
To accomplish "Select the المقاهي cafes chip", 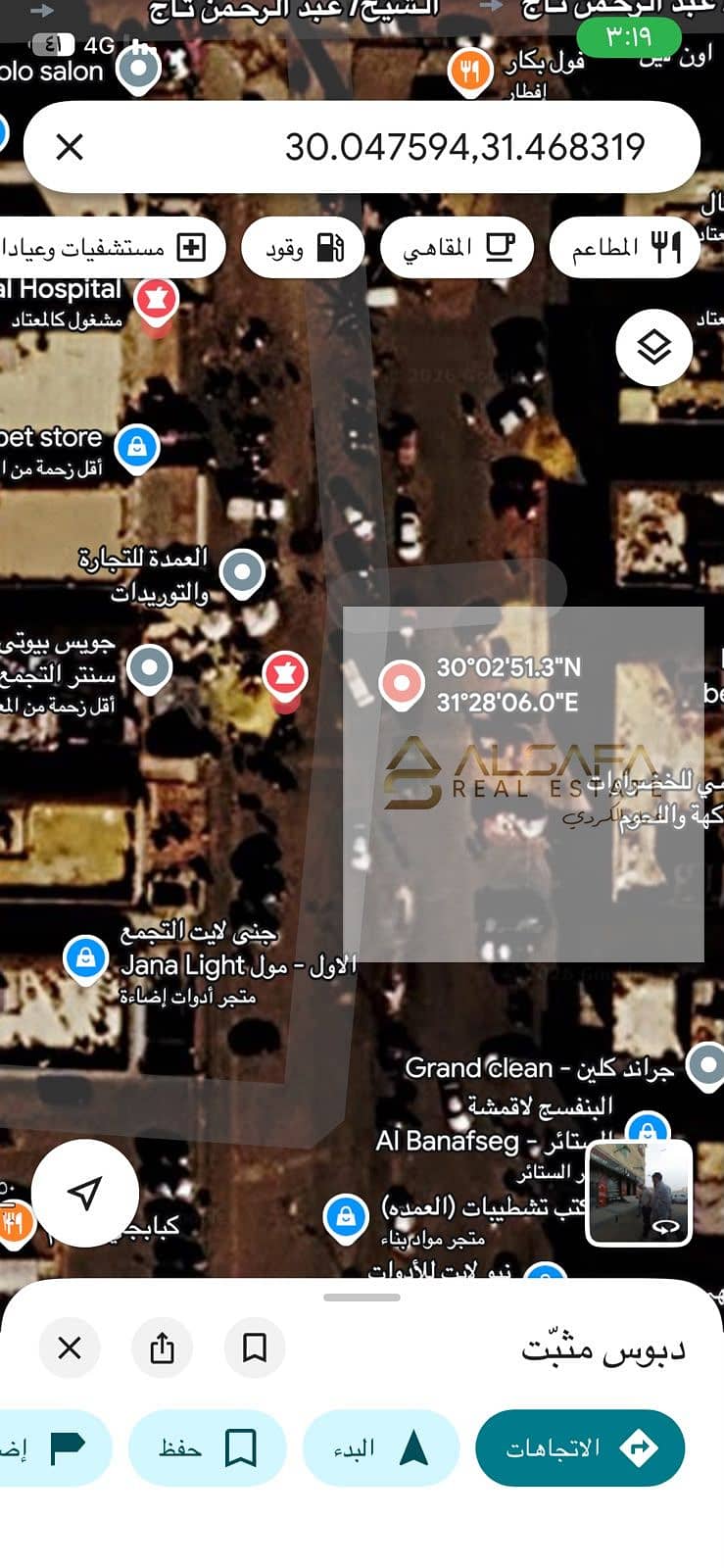I will click(x=457, y=247).
